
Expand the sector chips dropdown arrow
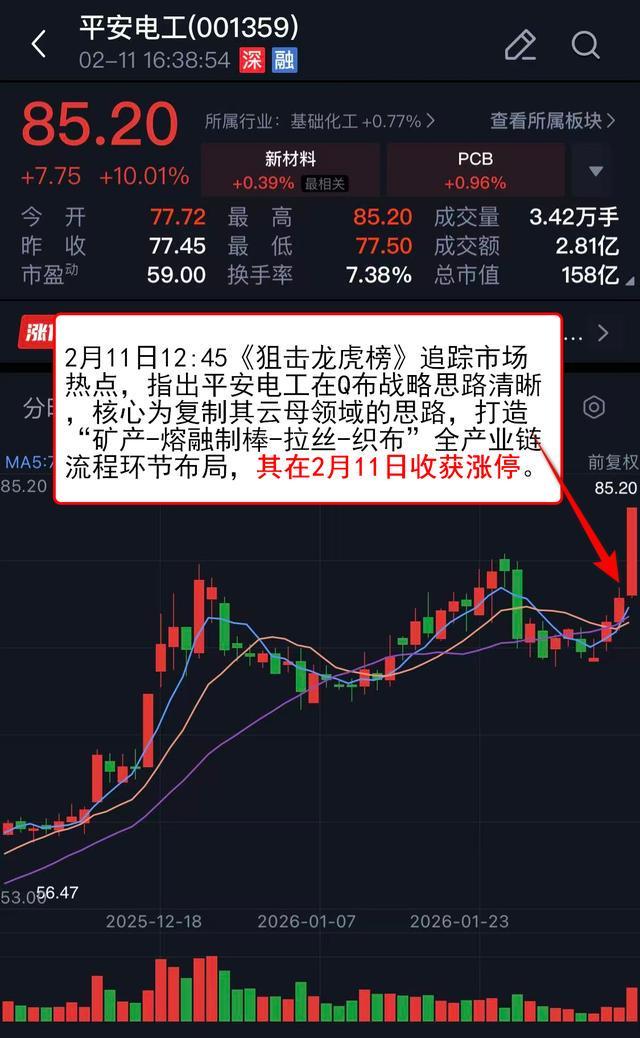596,171
